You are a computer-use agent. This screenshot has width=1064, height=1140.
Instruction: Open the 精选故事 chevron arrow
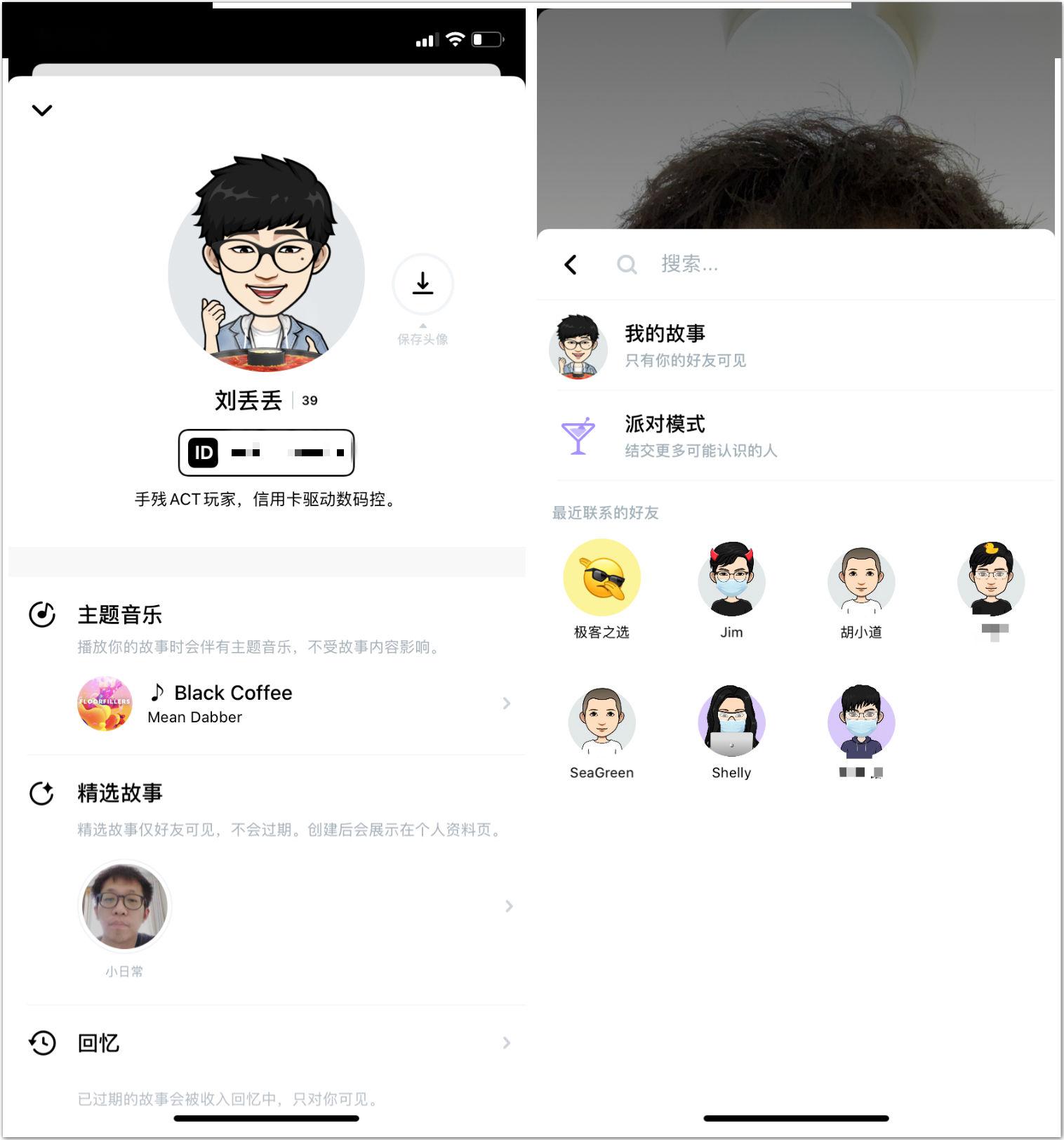pos(509,906)
